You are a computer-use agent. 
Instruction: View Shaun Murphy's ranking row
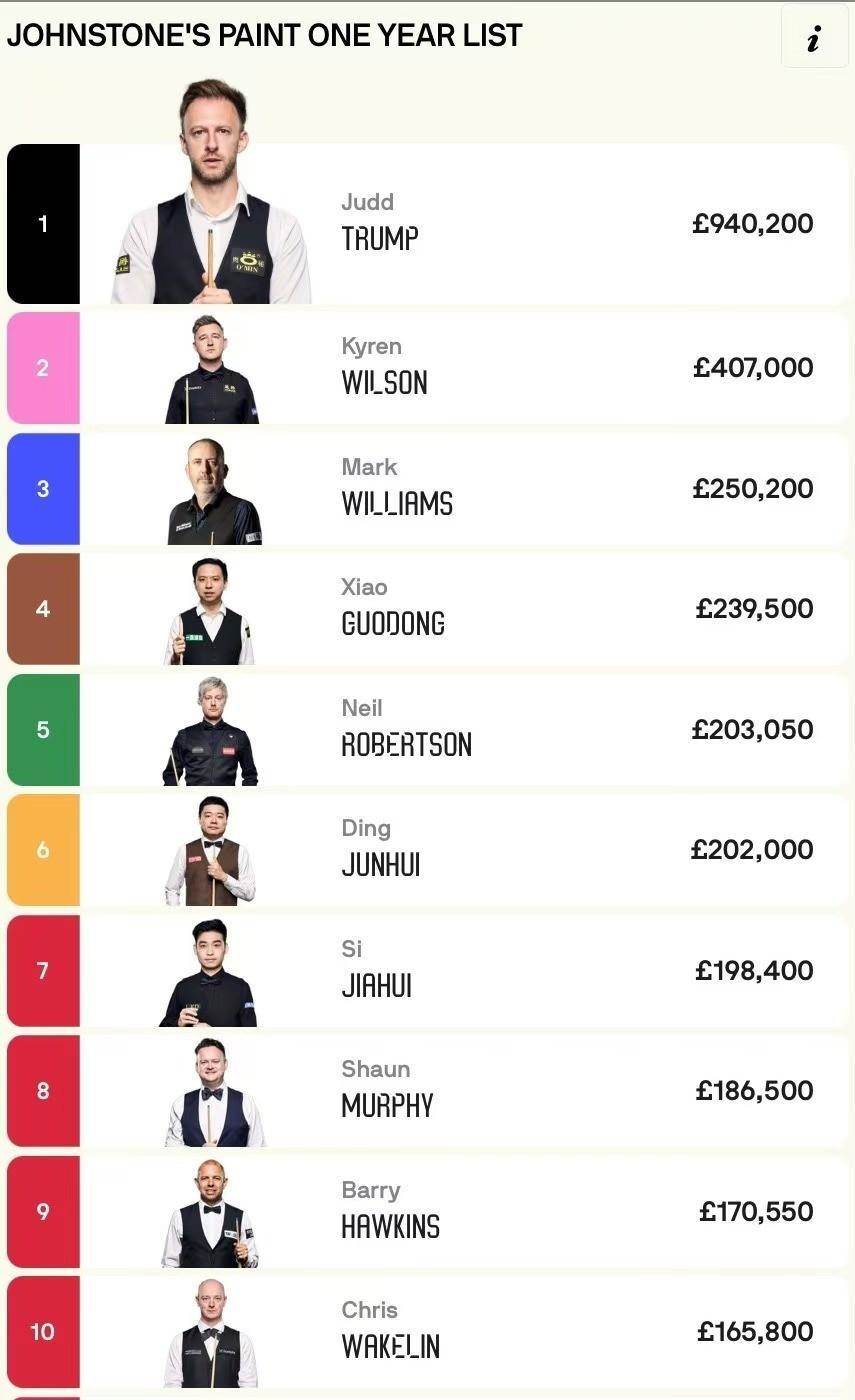pos(428,1091)
